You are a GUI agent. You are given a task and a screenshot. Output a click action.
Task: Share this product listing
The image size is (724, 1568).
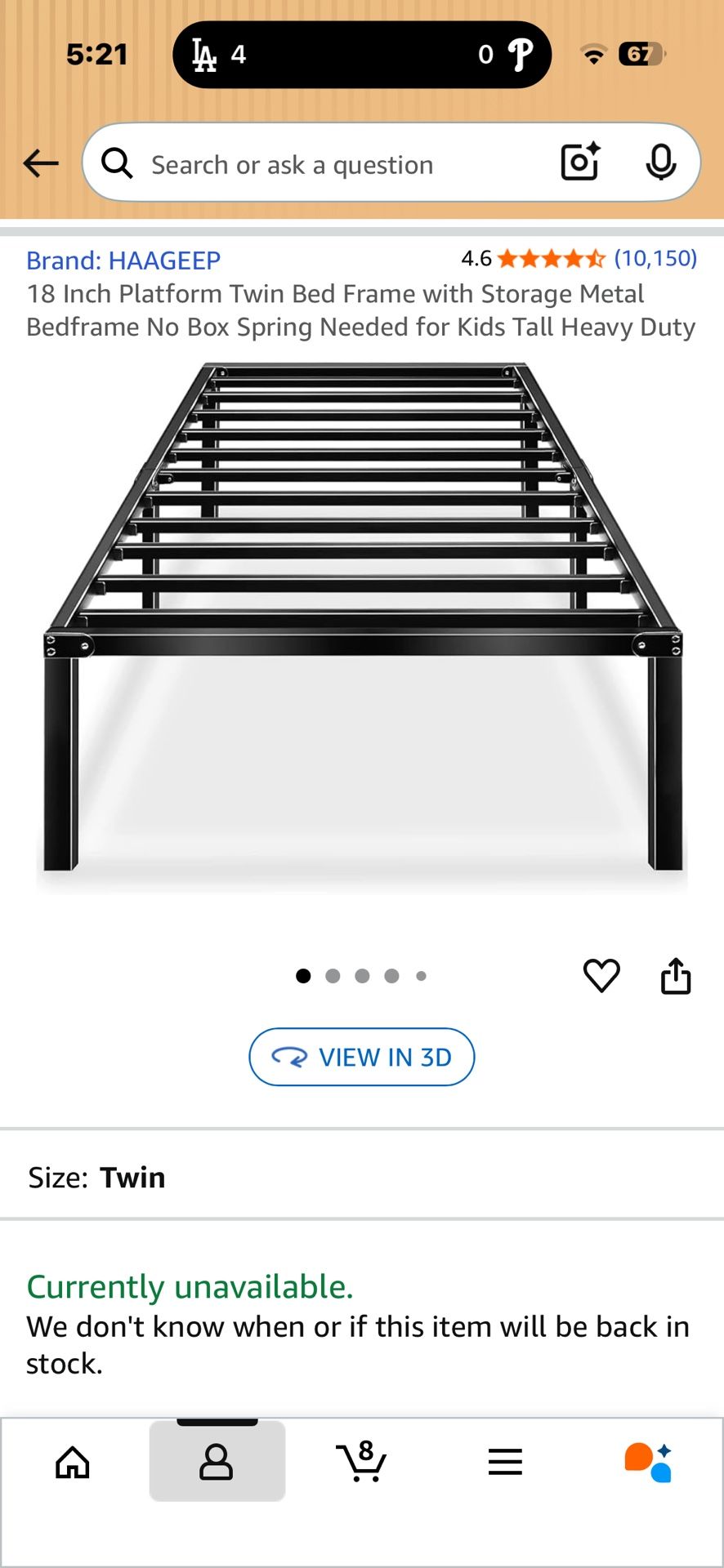[676, 975]
